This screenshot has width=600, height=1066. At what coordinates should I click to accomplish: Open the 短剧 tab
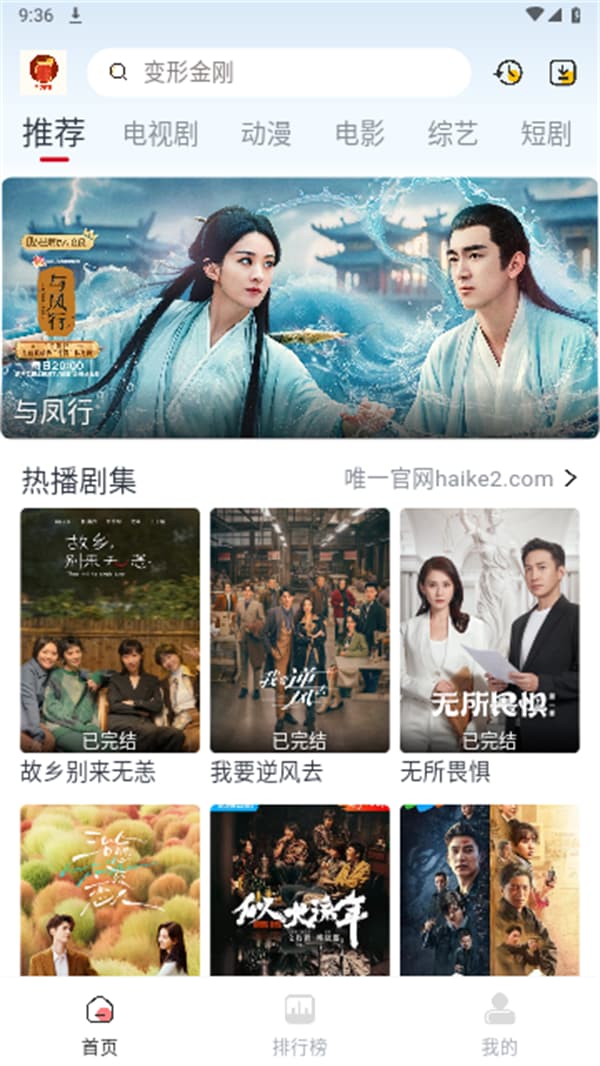[x=546, y=134]
